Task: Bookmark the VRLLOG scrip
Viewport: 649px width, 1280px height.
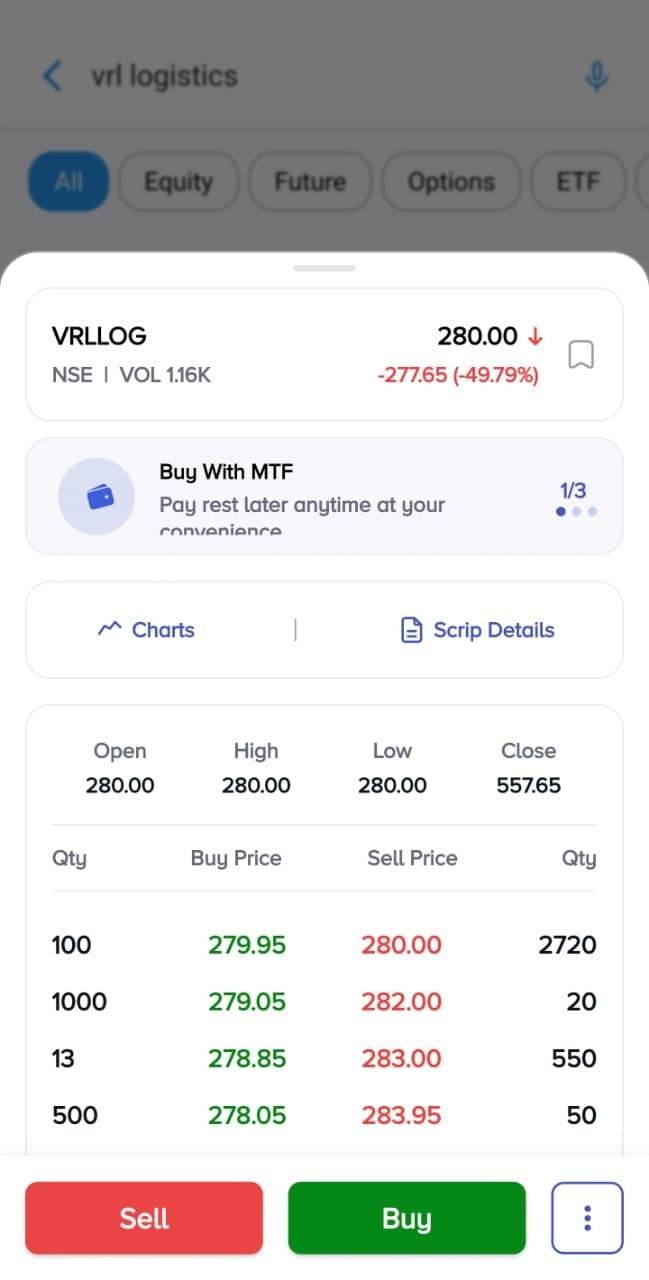Action: (581, 355)
